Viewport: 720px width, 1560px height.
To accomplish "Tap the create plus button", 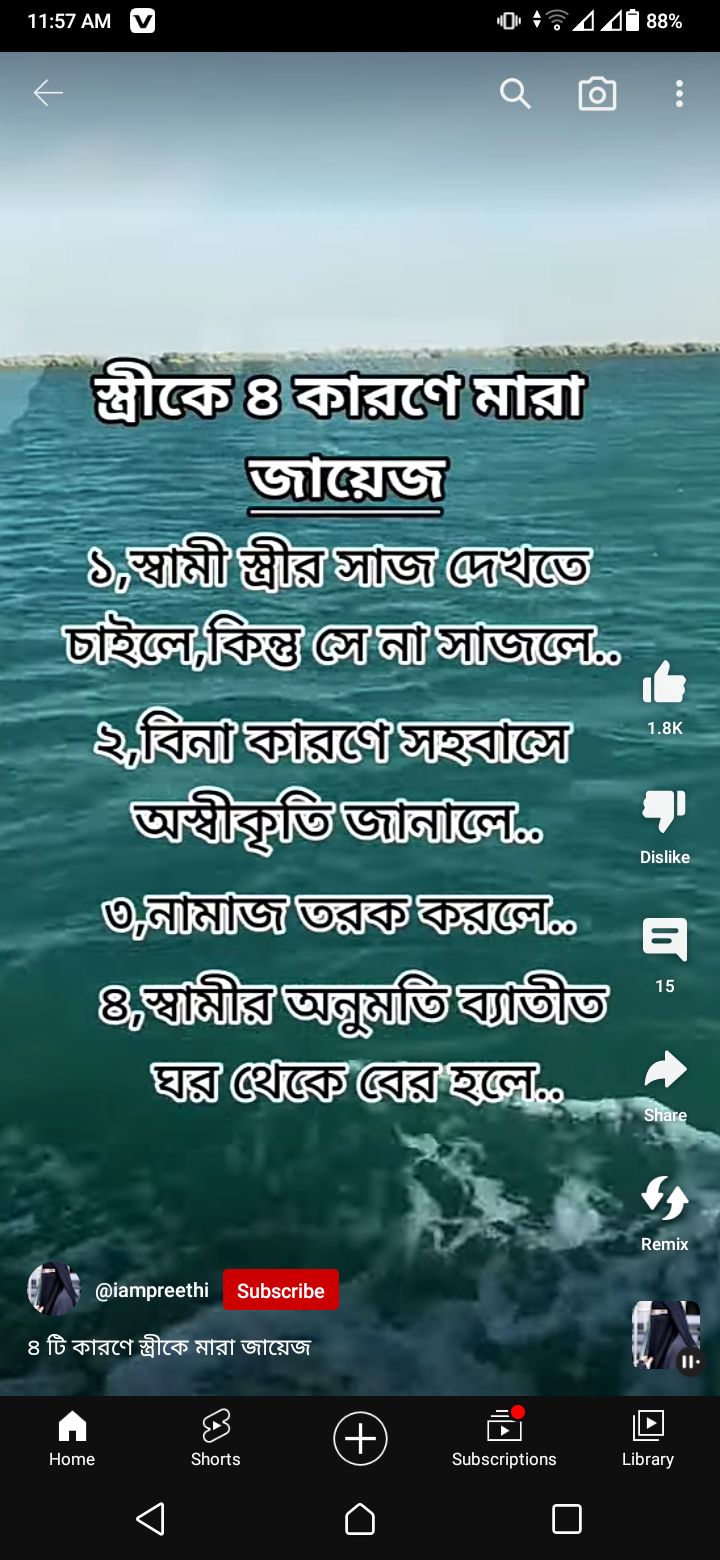I will tap(360, 1438).
